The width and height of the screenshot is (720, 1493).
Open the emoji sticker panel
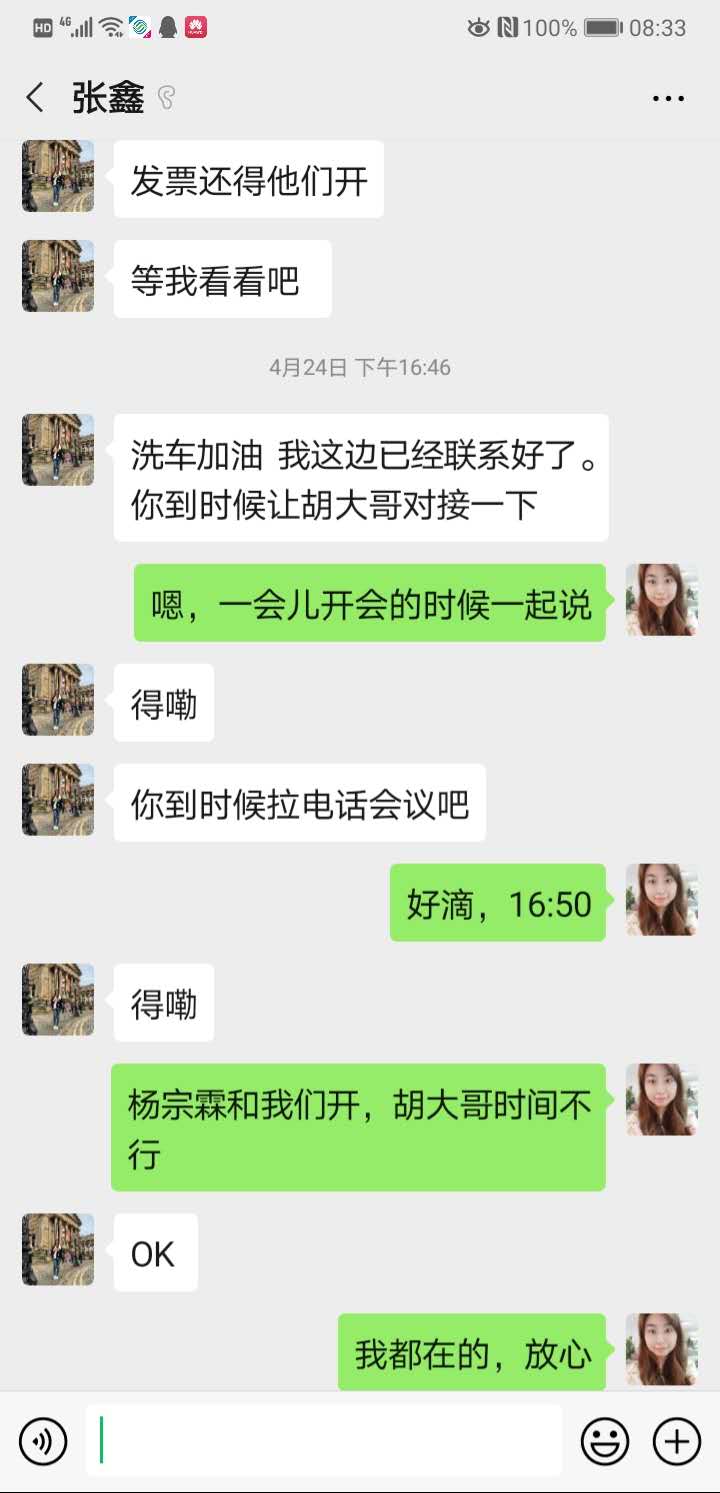605,1441
